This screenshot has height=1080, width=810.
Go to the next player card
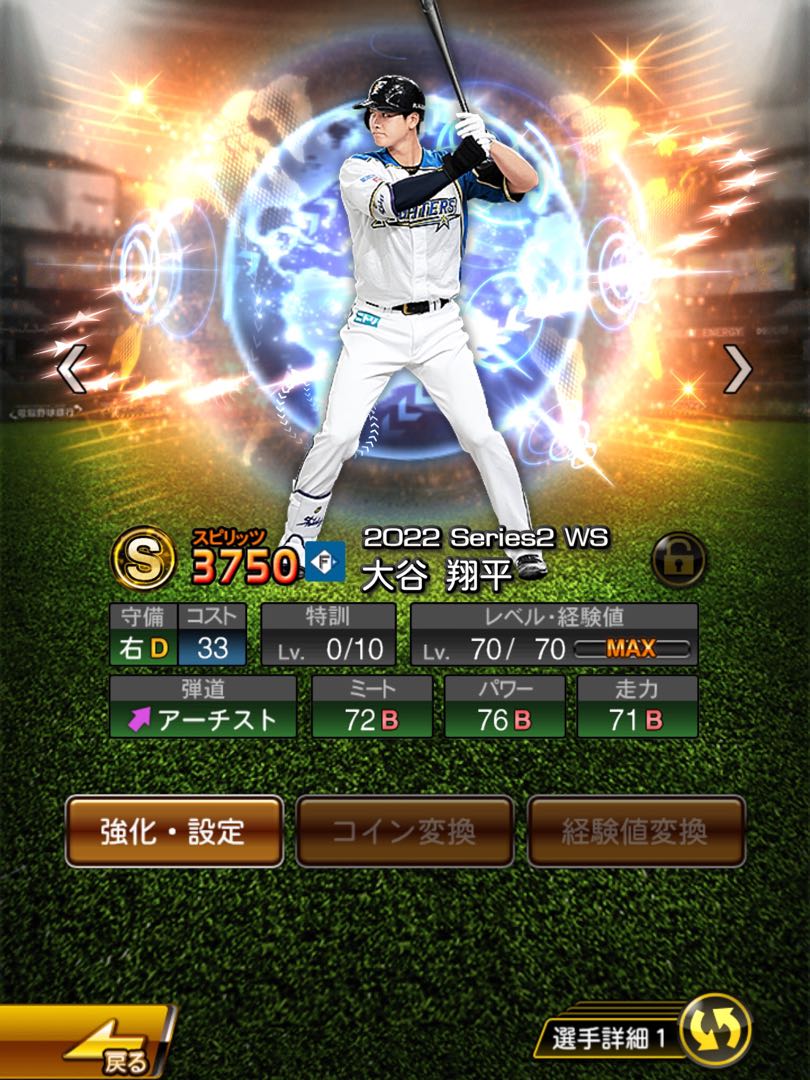tap(737, 369)
